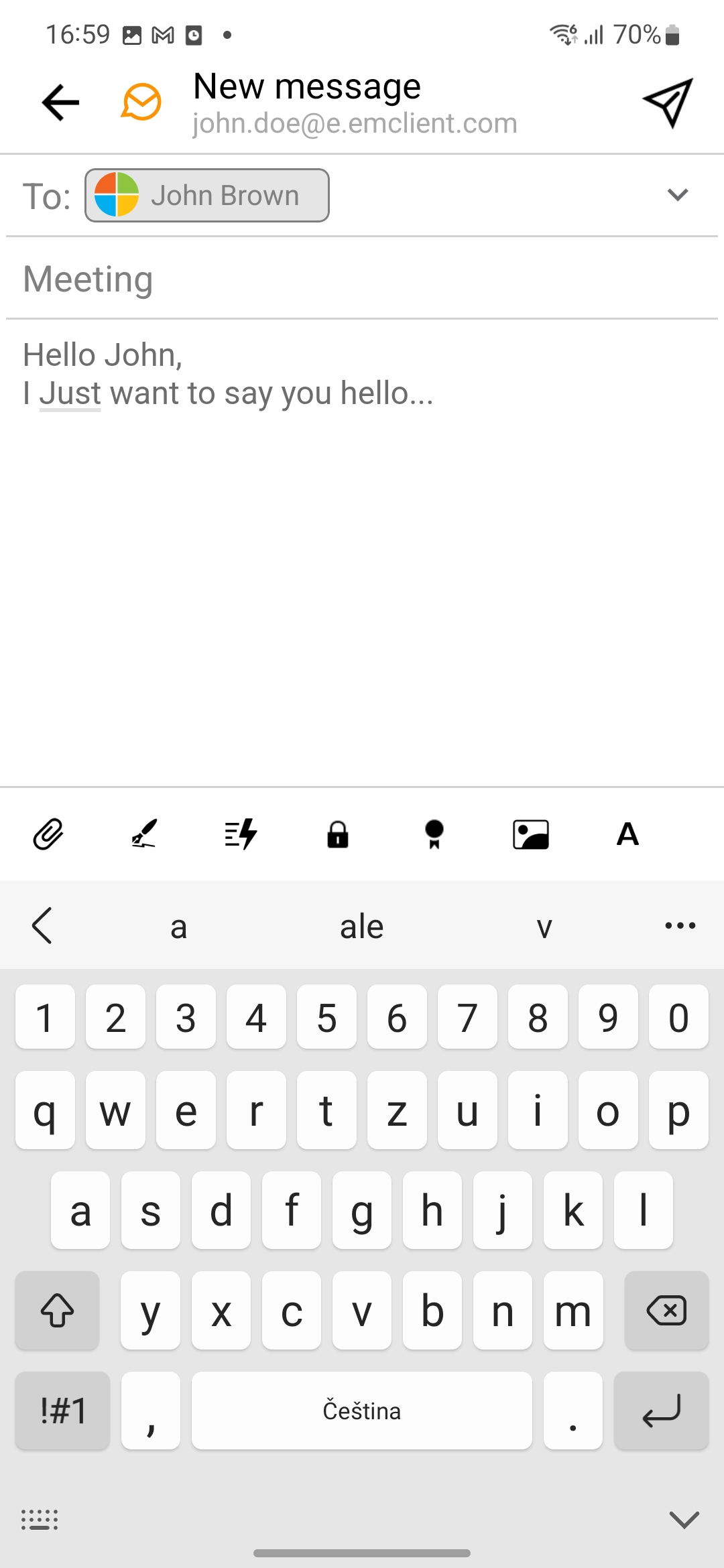Expand recipient fields with the chevron next to To
The height and width of the screenshot is (1568, 724).
tap(678, 195)
